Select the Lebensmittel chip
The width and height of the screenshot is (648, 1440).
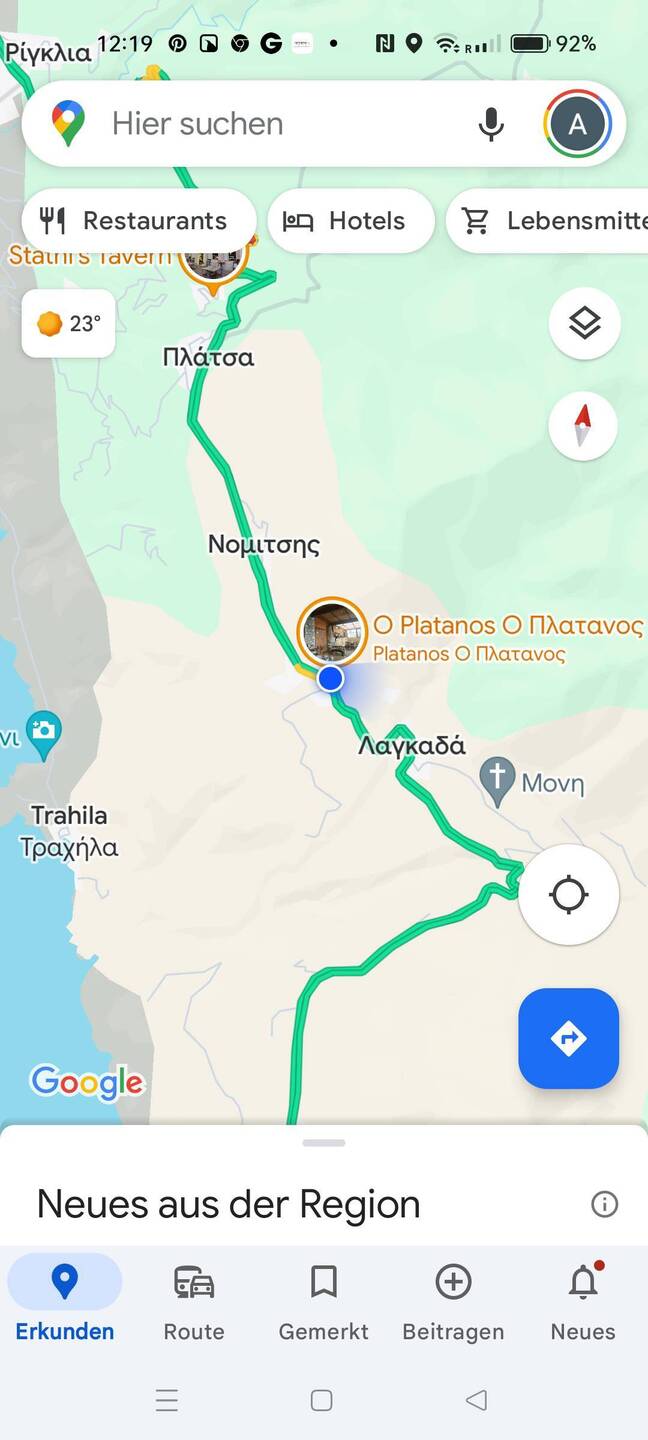tap(550, 221)
